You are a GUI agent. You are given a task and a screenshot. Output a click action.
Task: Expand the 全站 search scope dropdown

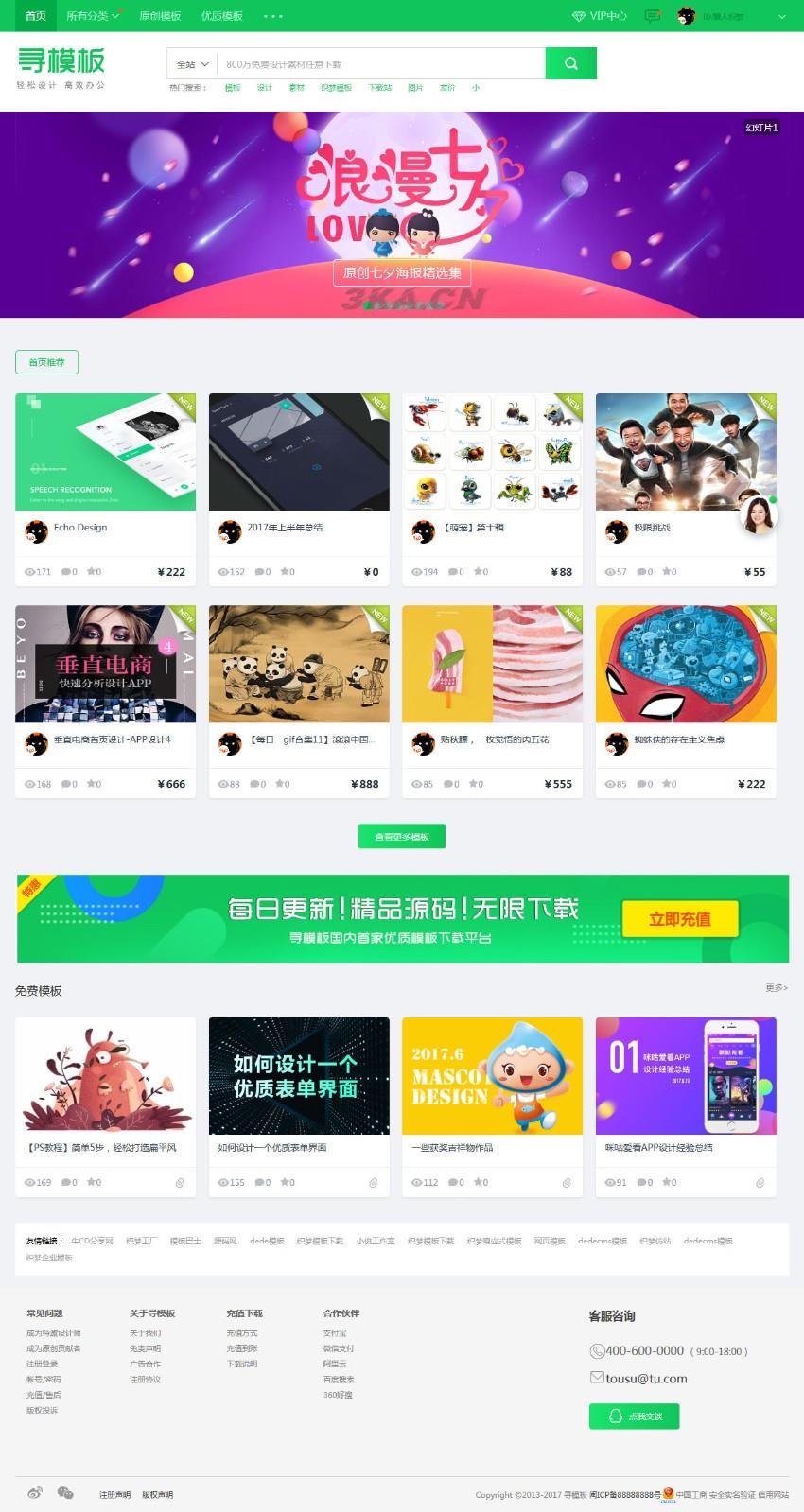[x=192, y=64]
